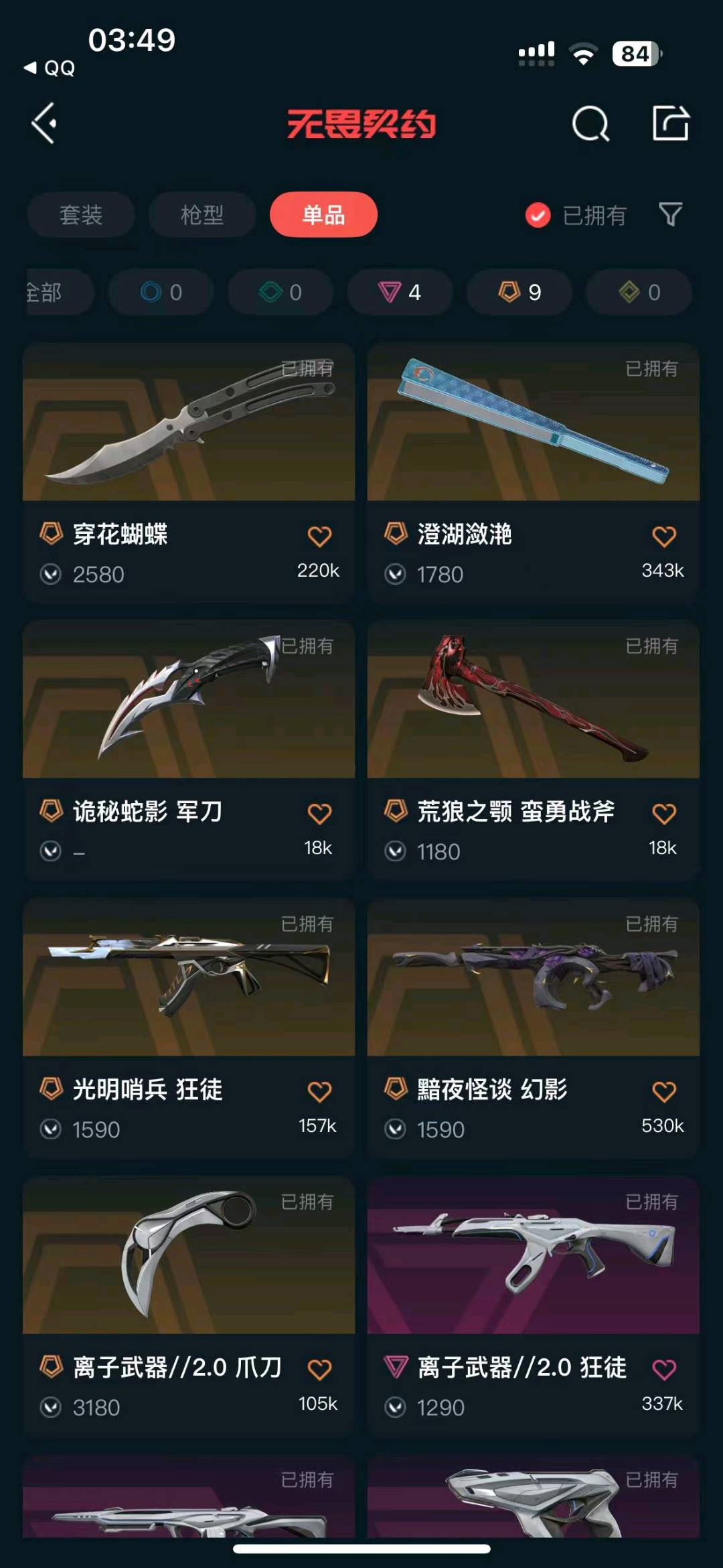Open the 光明哨兵 狂徒 card
The height and width of the screenshot is (1568, 723).
[x=188, y=981]
